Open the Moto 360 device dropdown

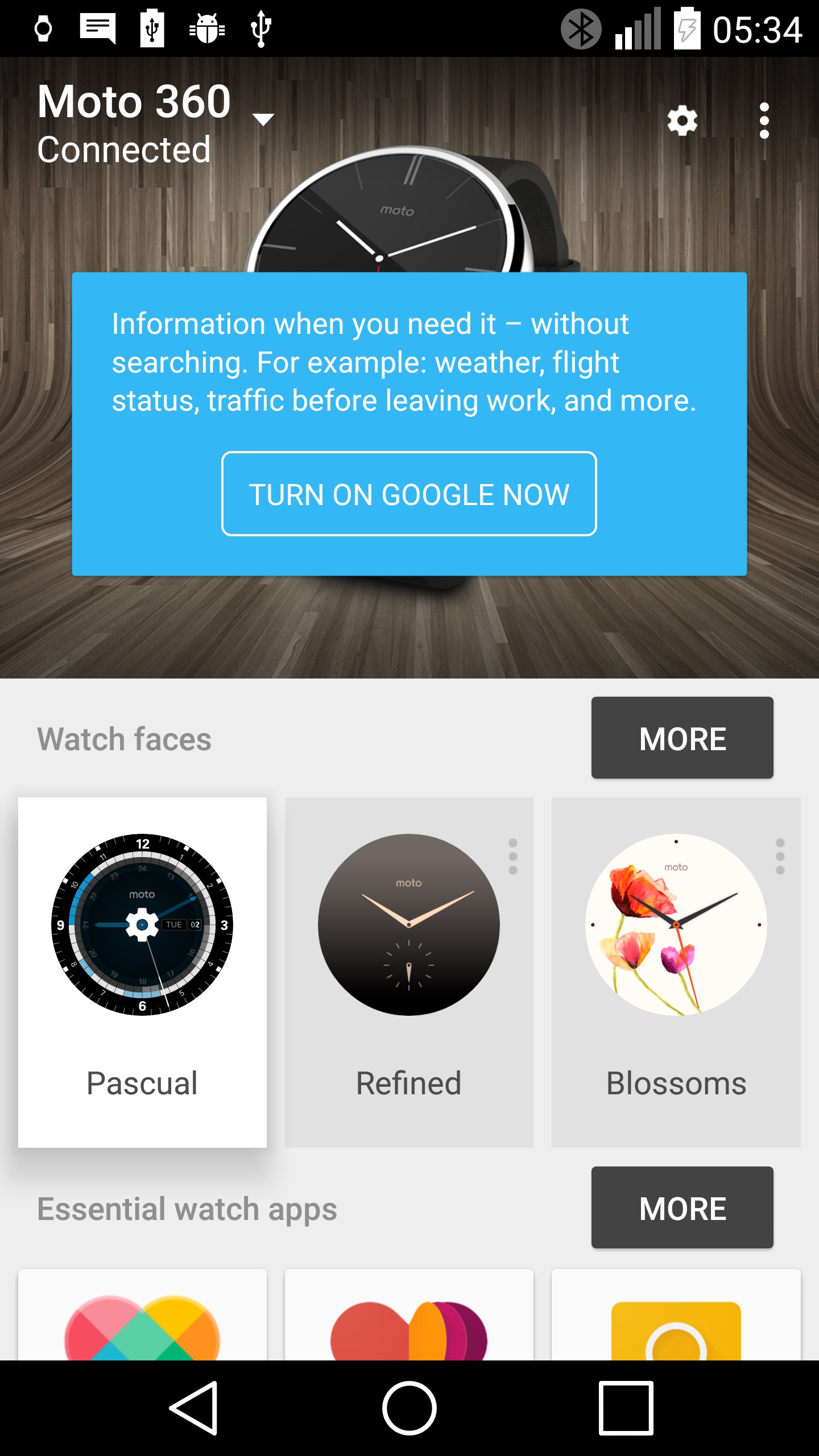[263, 119]
